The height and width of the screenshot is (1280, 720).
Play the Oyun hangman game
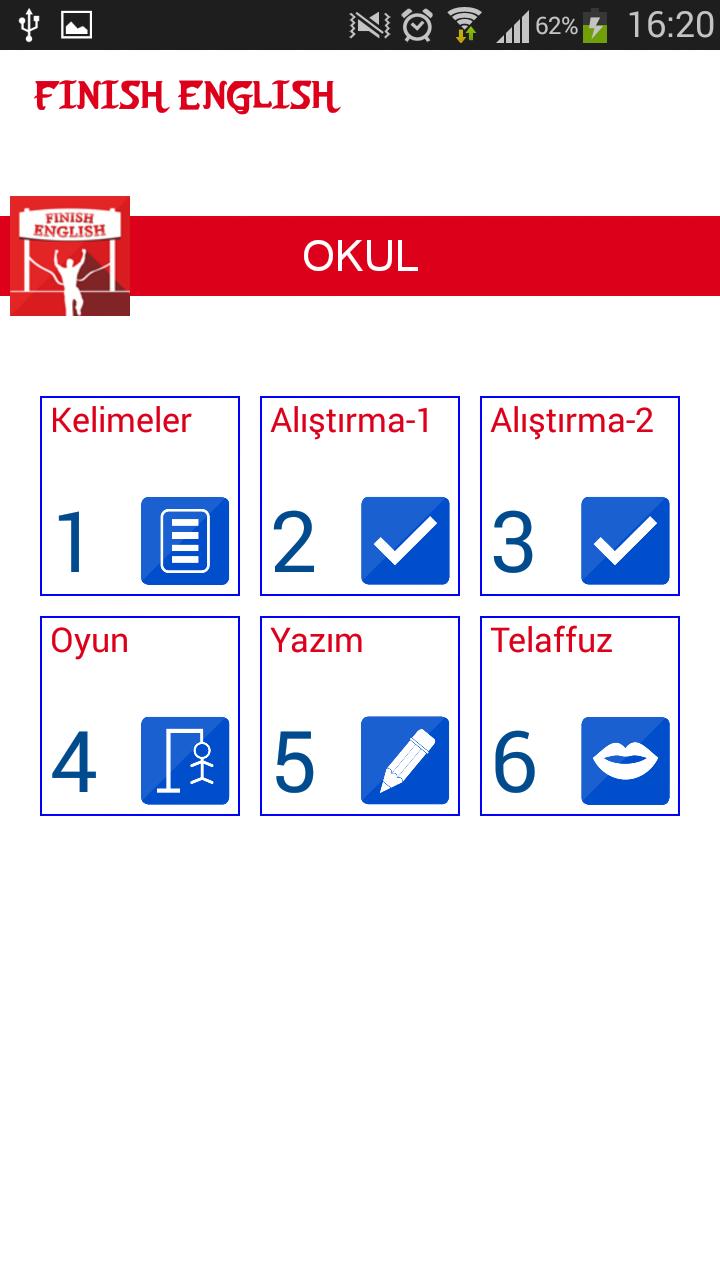pyautogui.click(x=140, y=716)
